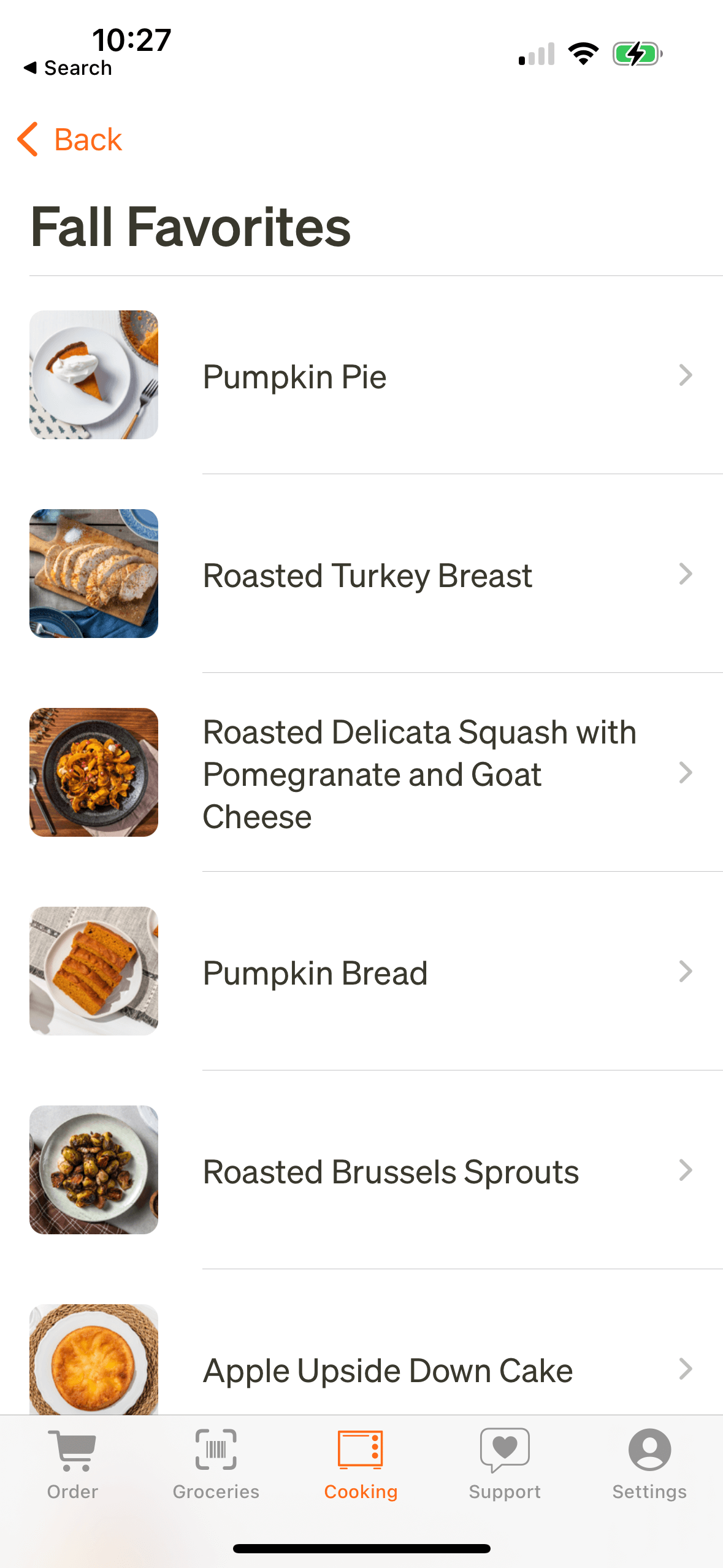Open the Settings tab
The image size is (723, 1568).
649,1464
